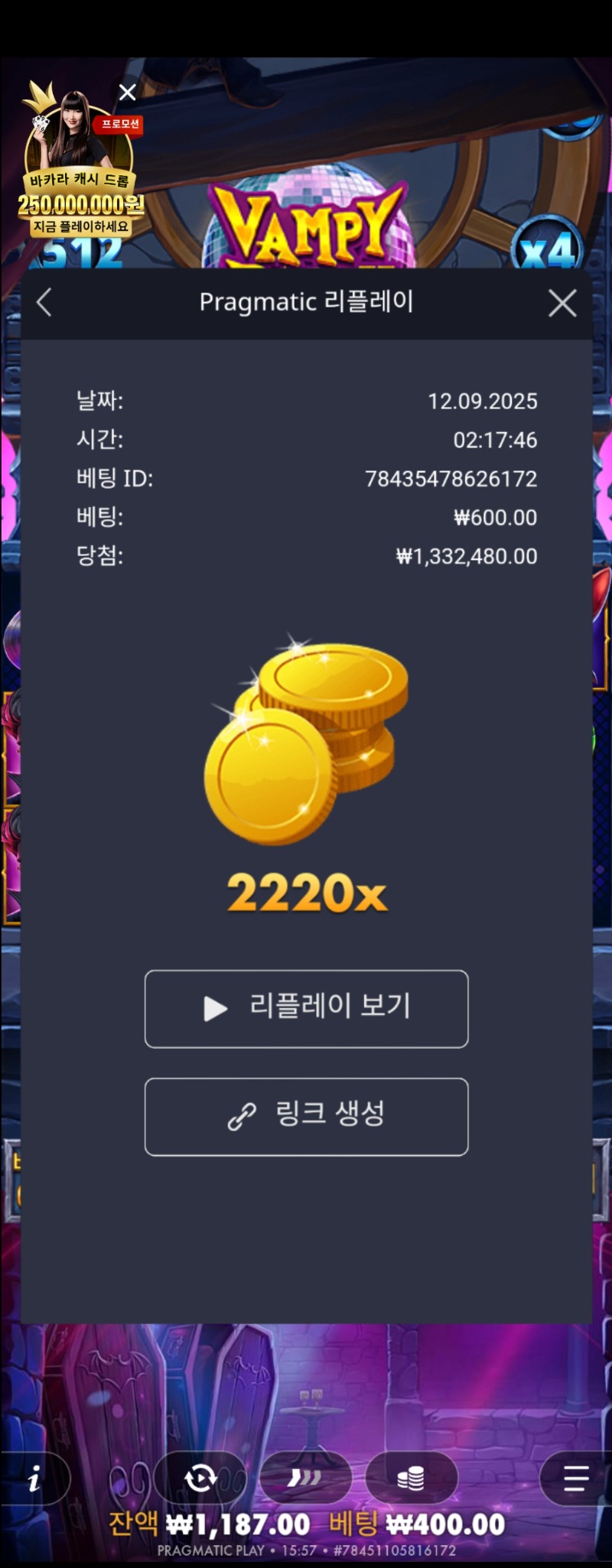
Task: Tap the autoplay spin icon
Action: (200, 1478)
